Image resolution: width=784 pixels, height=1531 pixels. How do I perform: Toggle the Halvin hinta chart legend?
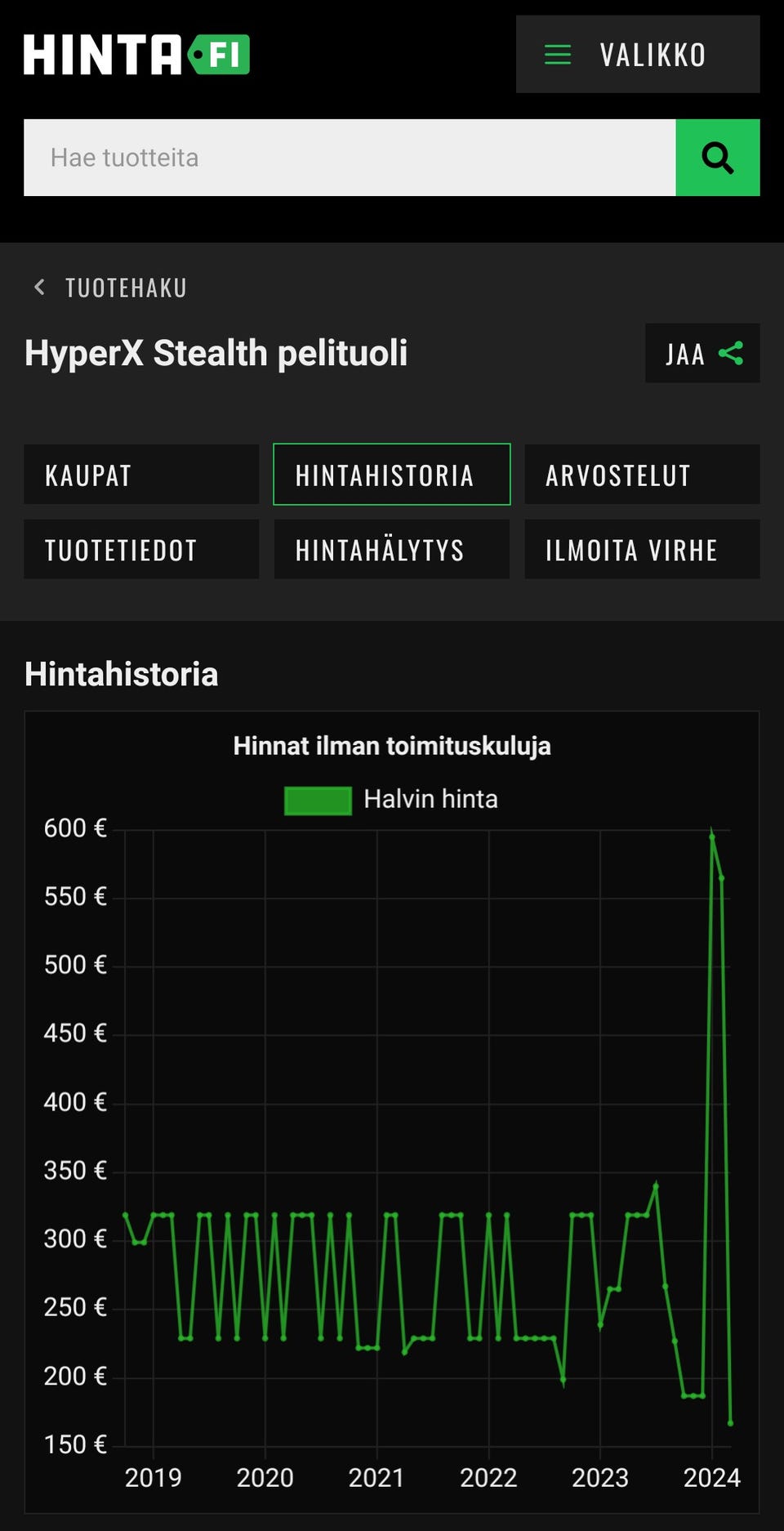pos(390,799)
